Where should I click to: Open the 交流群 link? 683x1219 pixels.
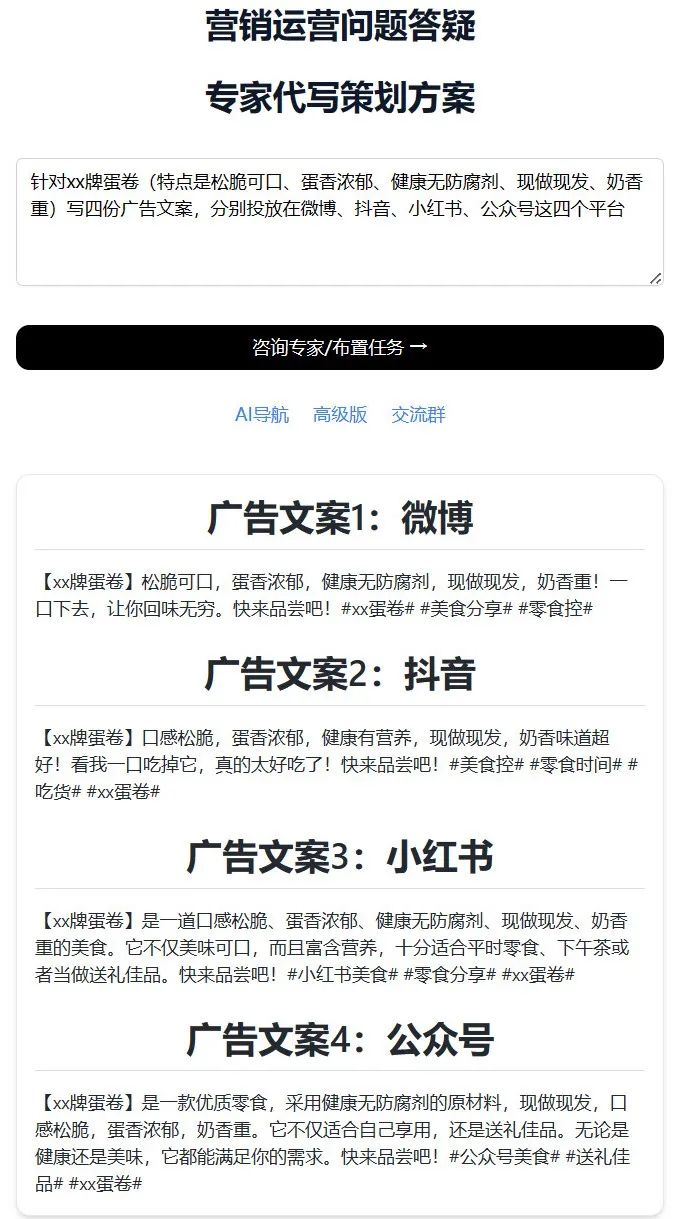(x=418, y=414)
